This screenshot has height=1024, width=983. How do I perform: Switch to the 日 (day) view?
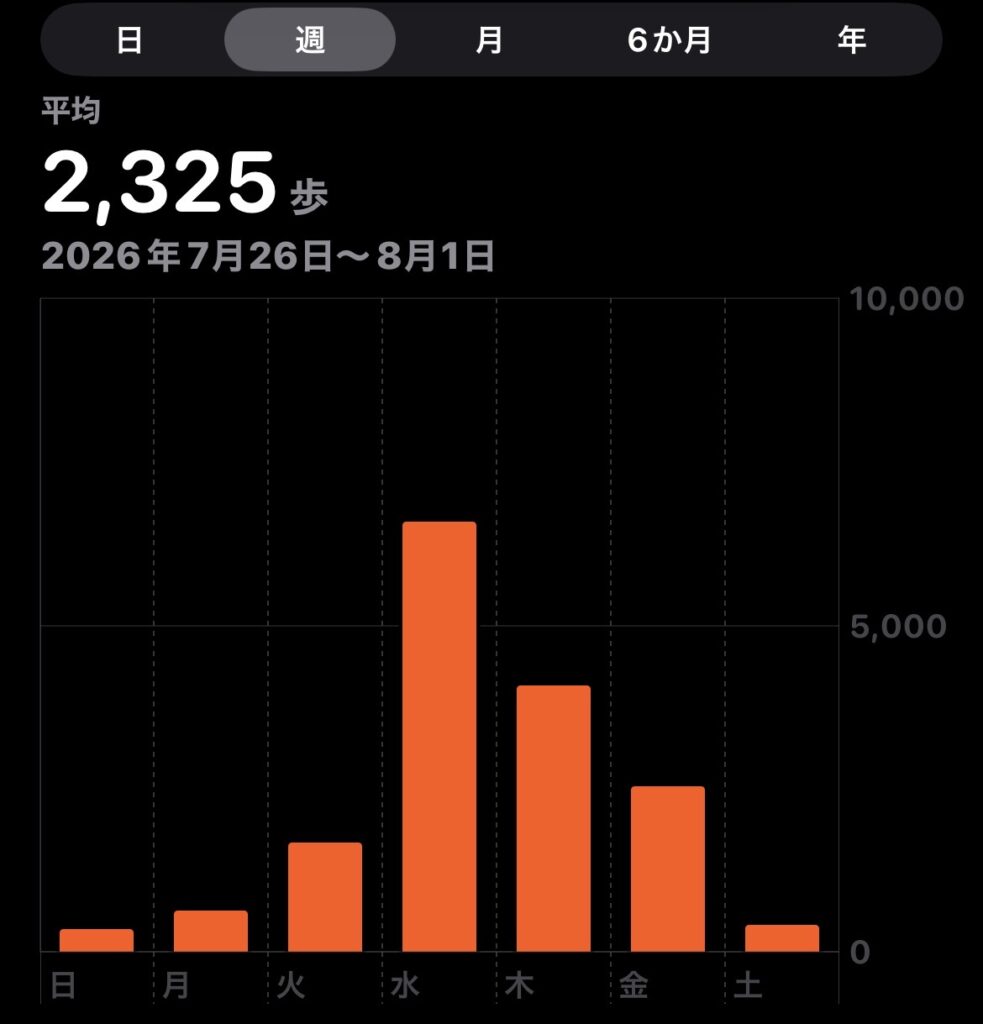(x=129, y=40)
